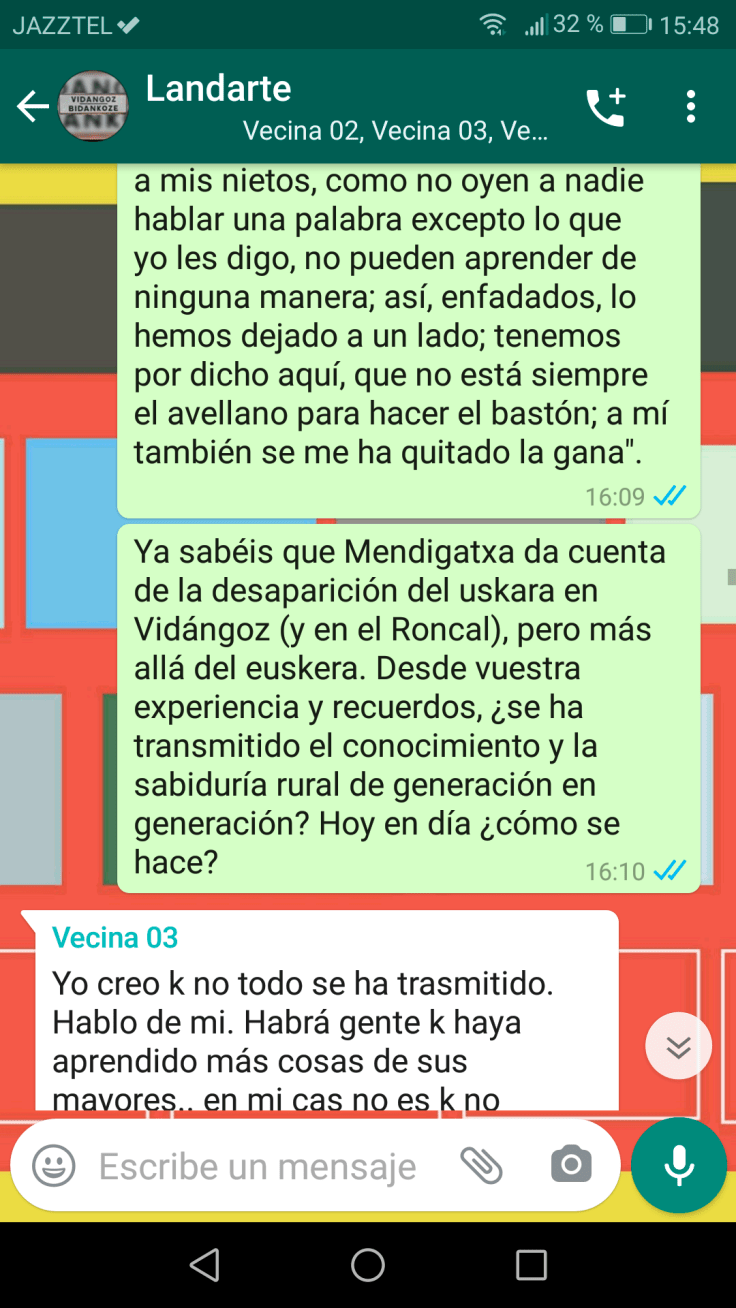Attach a file with the paperclip
Viewport: 736px width, 1308px height.
click(481, 1165)
